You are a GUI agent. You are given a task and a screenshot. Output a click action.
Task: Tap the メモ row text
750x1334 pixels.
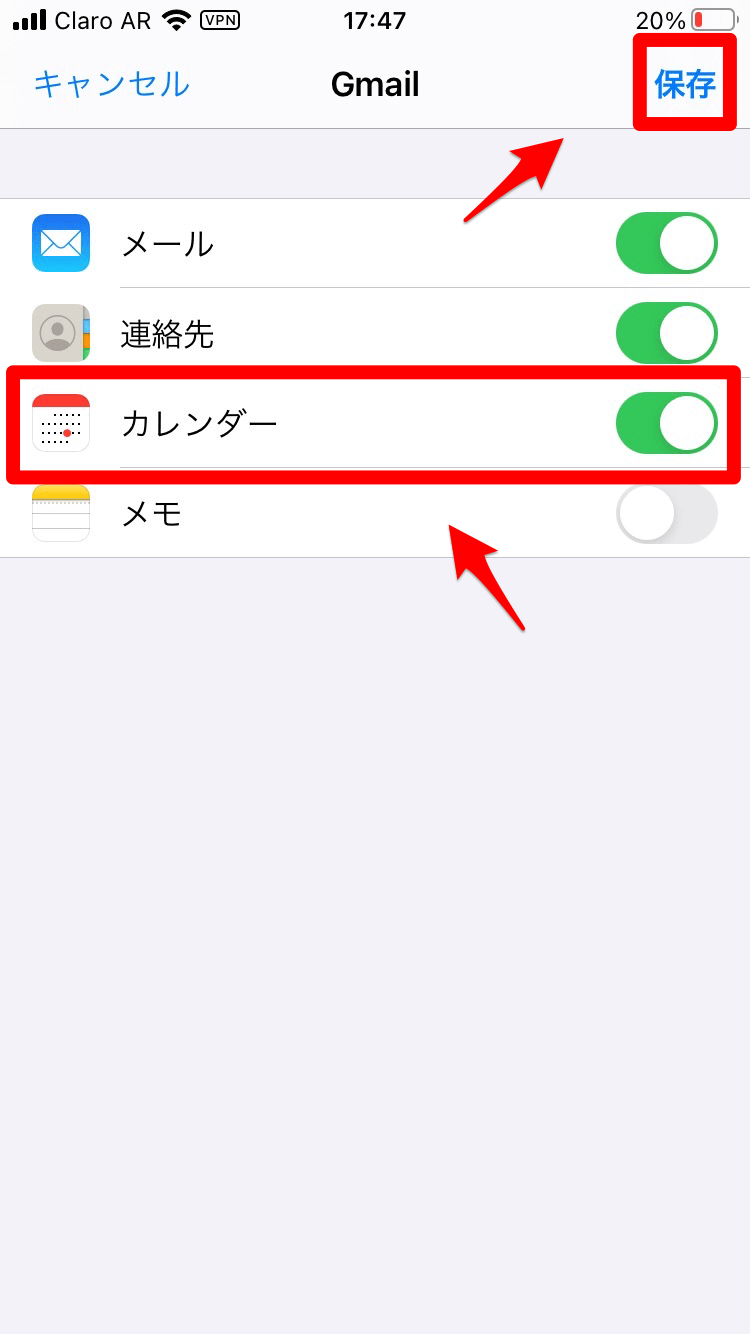[x=150, y=513]
